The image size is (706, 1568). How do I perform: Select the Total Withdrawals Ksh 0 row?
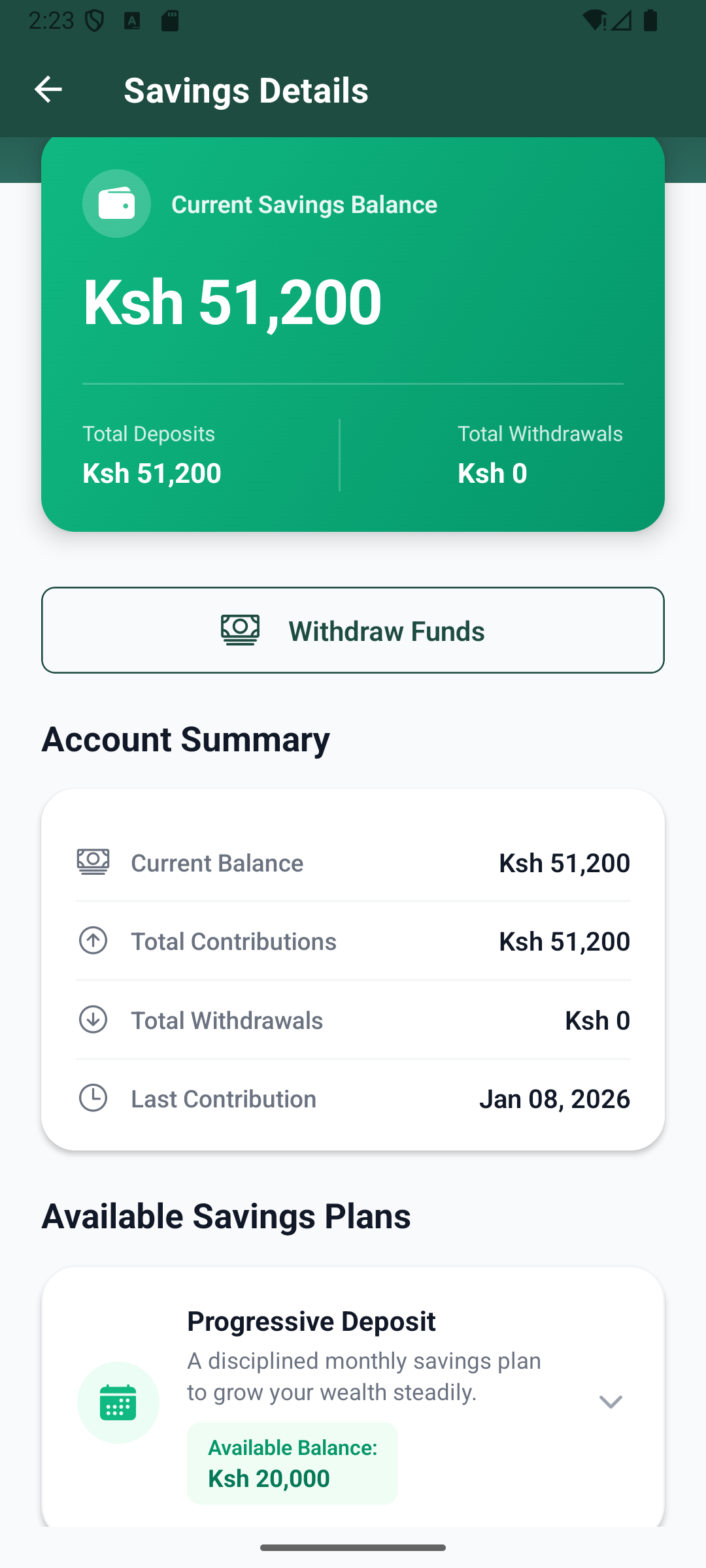353,1019
